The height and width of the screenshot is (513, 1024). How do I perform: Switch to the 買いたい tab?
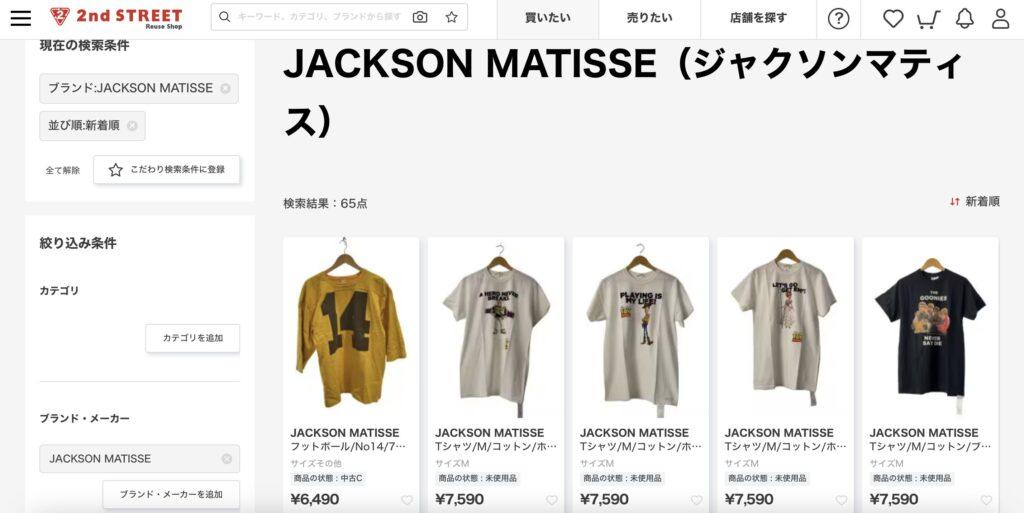pyautogui.click(x=547, y=18)
